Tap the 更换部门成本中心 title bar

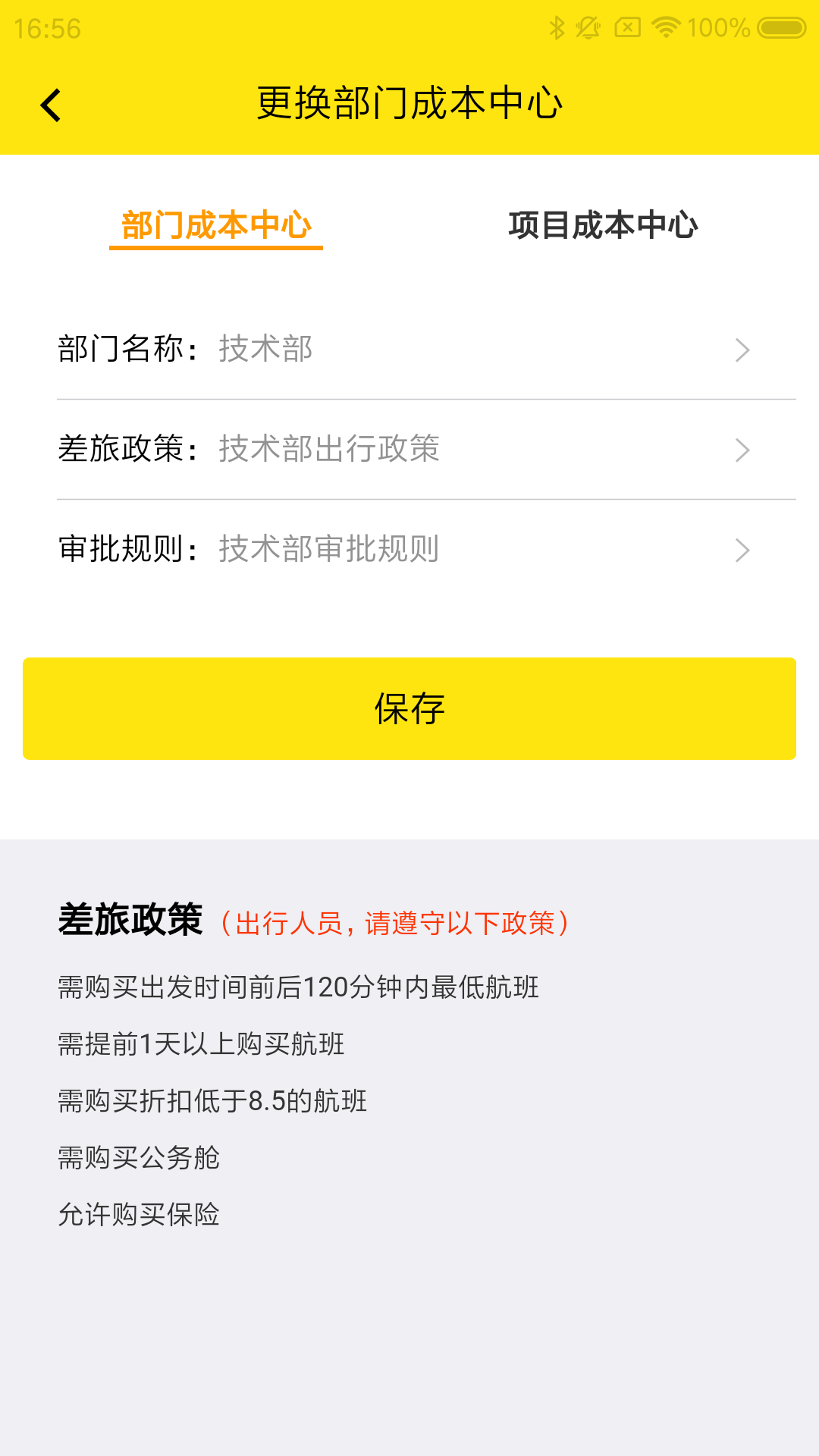[x=409, y=103]
